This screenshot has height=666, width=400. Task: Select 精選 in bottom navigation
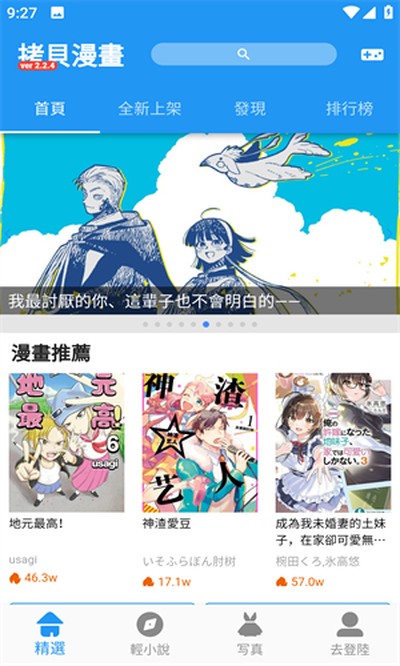click(50, 635)
